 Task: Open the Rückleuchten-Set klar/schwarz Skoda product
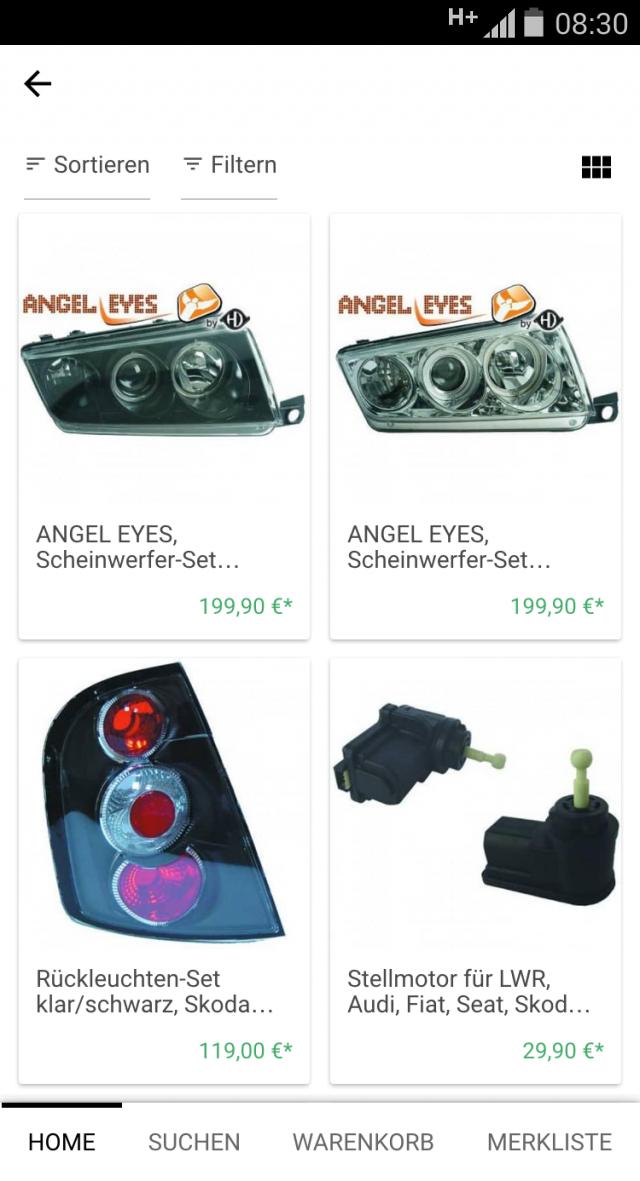pyautogui.click(x=164, y=870)
